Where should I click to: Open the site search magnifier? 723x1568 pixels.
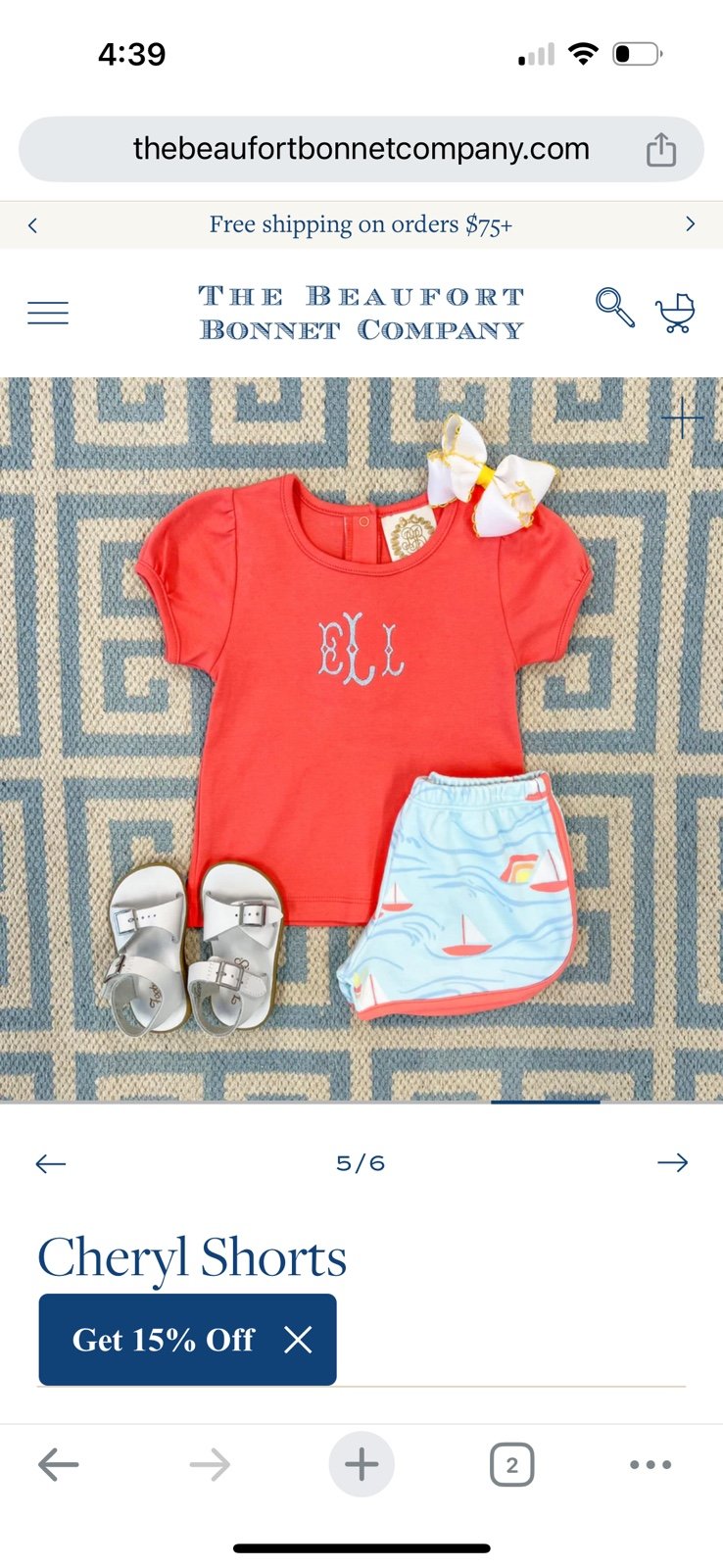(x=614, y=308)
